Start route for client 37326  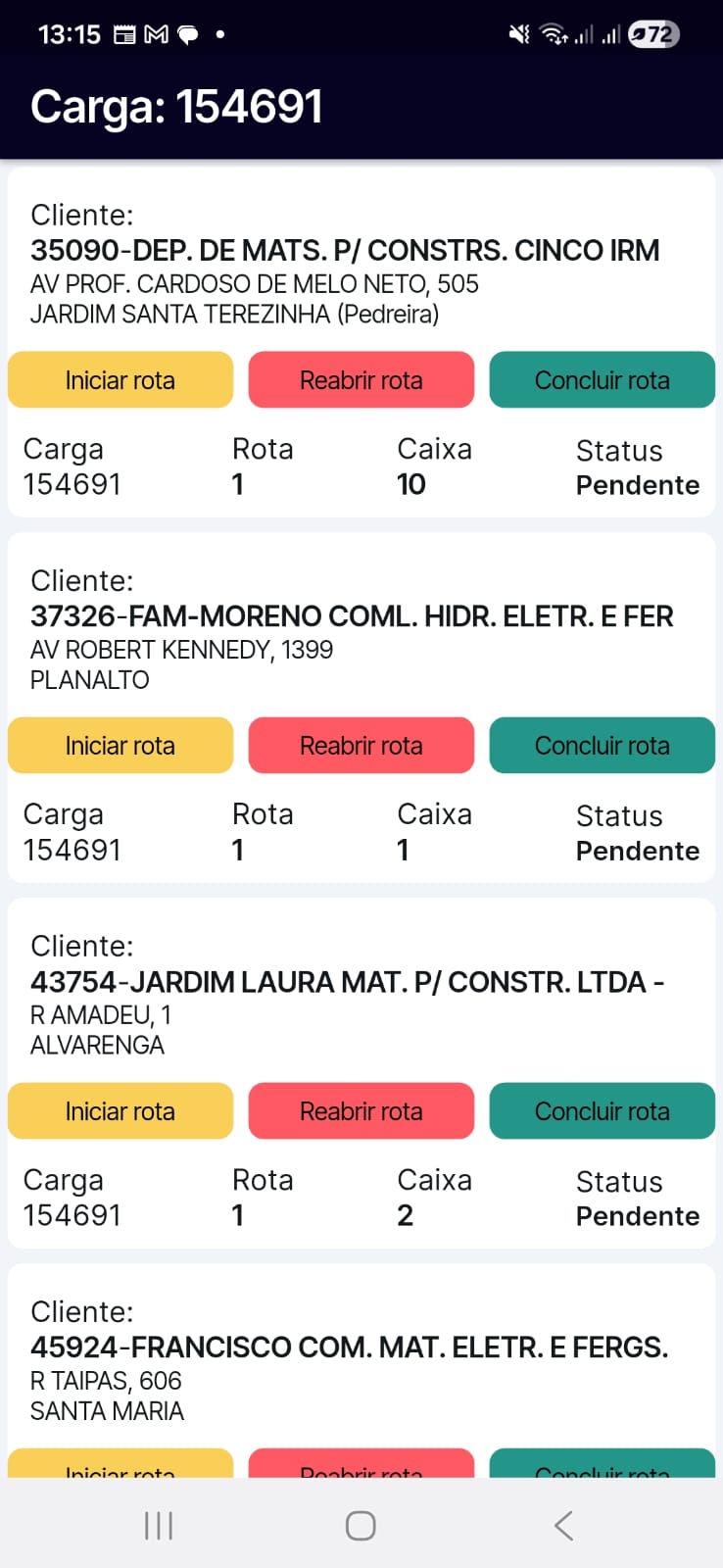(x=120, y=745)
